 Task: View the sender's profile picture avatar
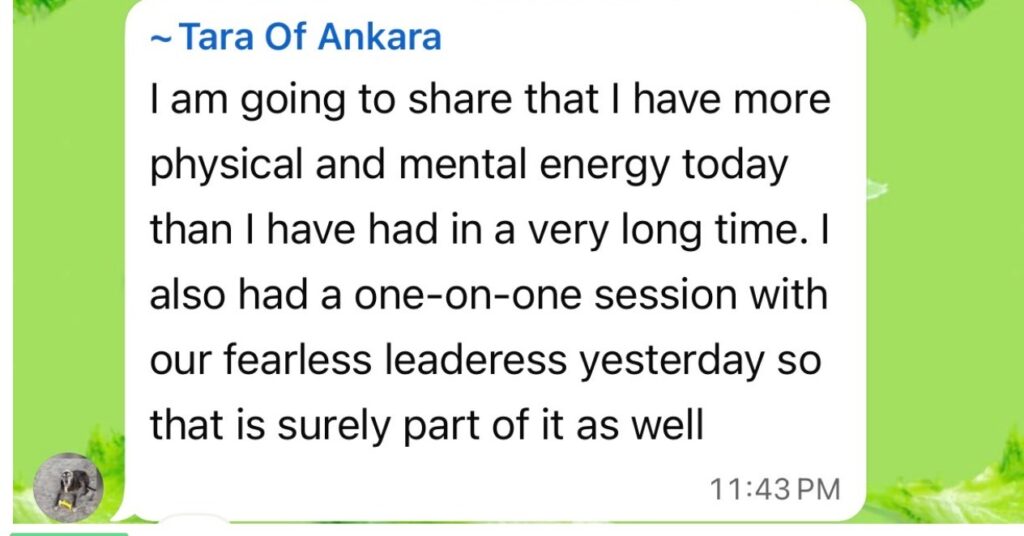click(67, 487)
